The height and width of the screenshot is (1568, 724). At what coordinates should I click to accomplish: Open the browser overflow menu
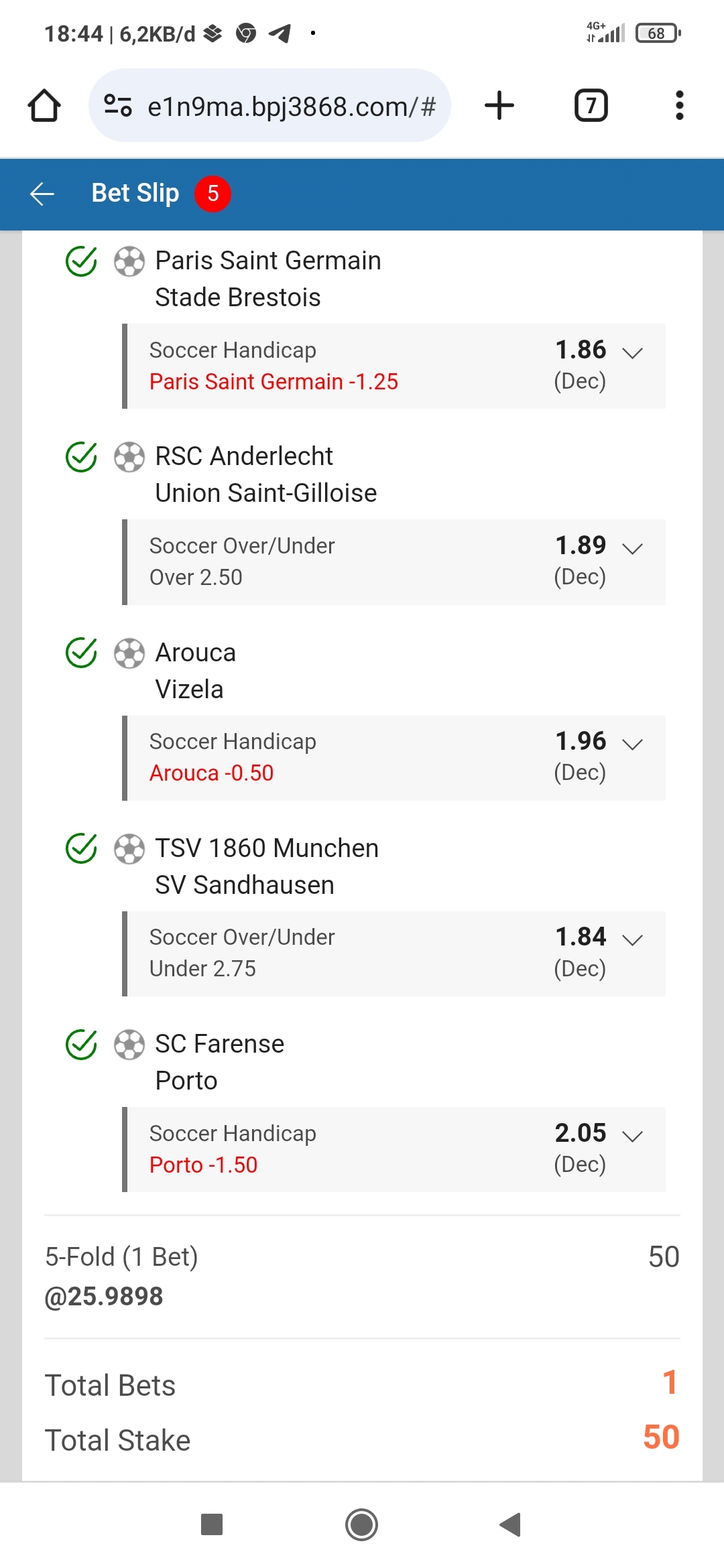pos(679,106)
